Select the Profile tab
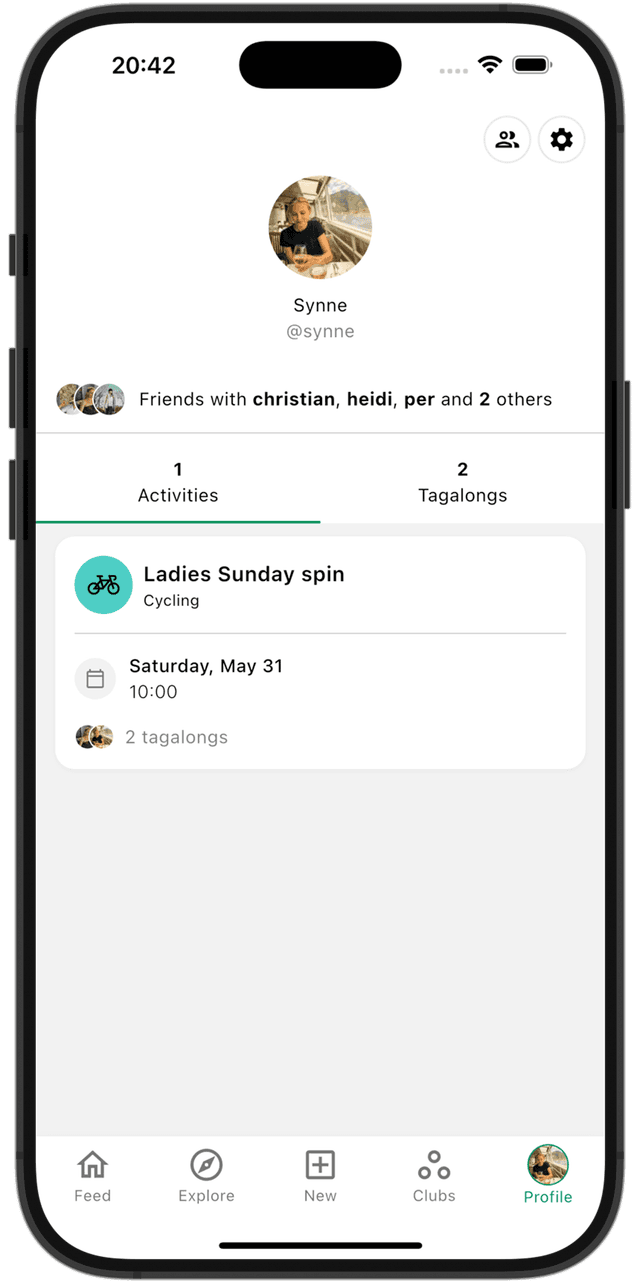Viewport: 640px width, 1283px height. (548, 1176)
